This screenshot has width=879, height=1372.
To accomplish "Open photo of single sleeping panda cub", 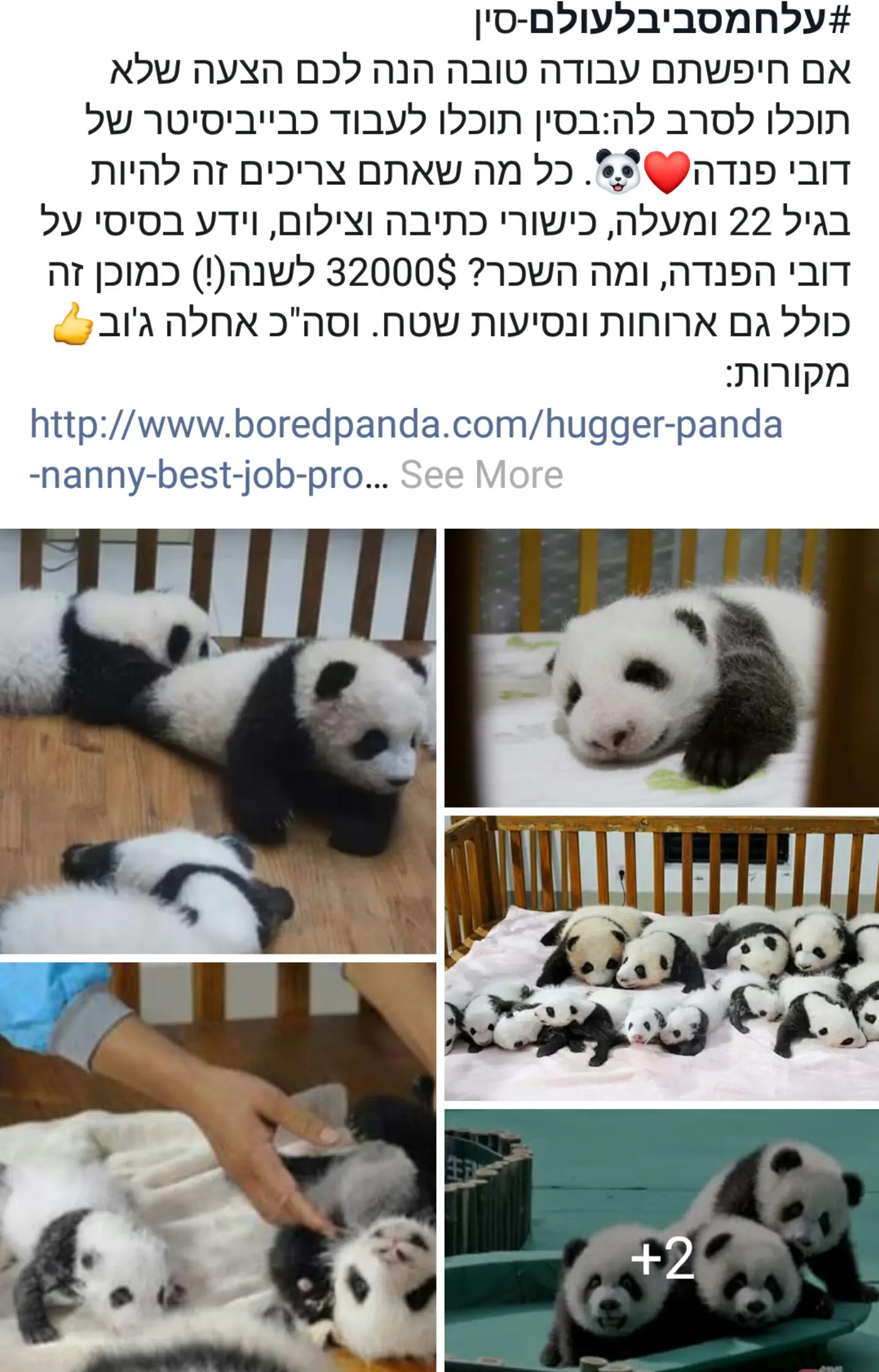I will tap(661, 668).
